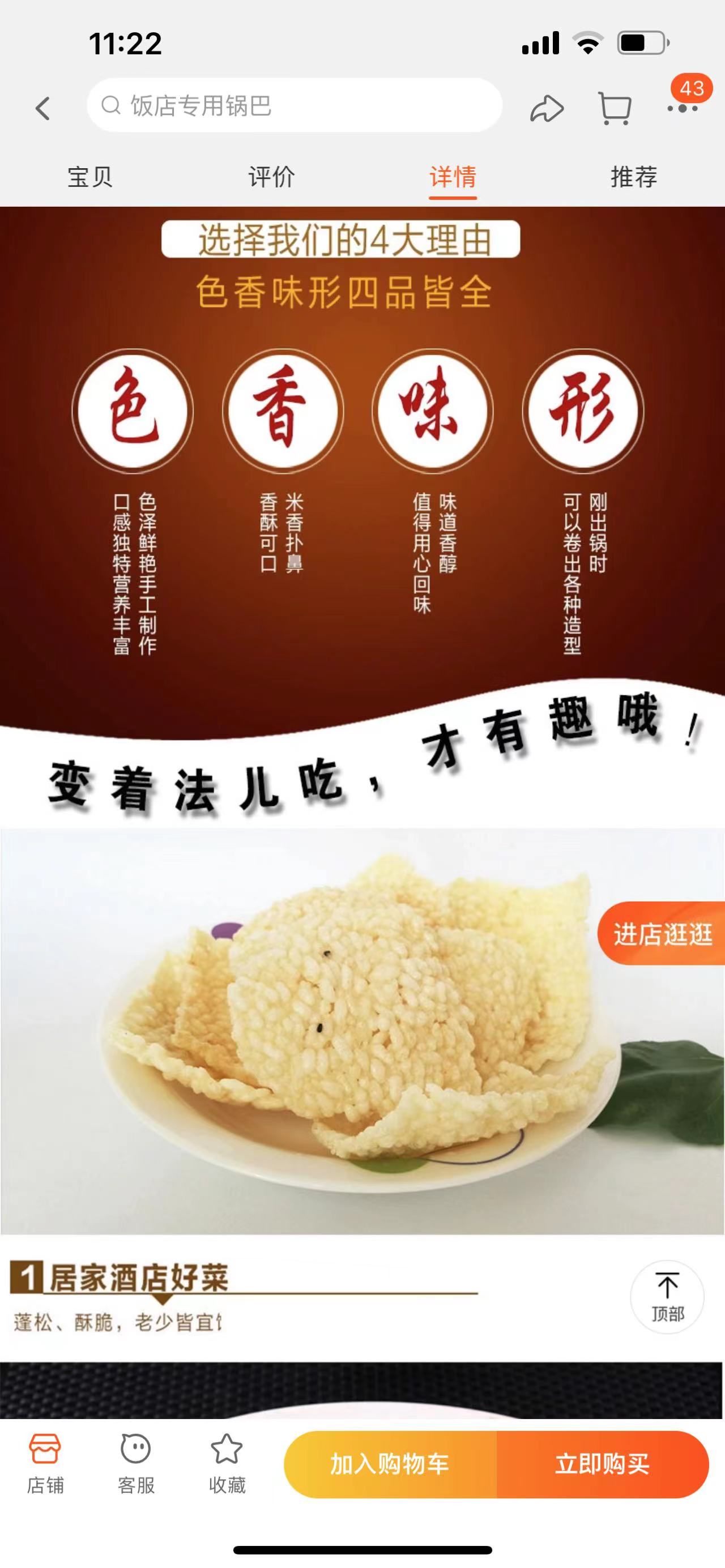Jump to top with 顶部 button
The image size is (725, 1568).
[x=667, y=1297]
